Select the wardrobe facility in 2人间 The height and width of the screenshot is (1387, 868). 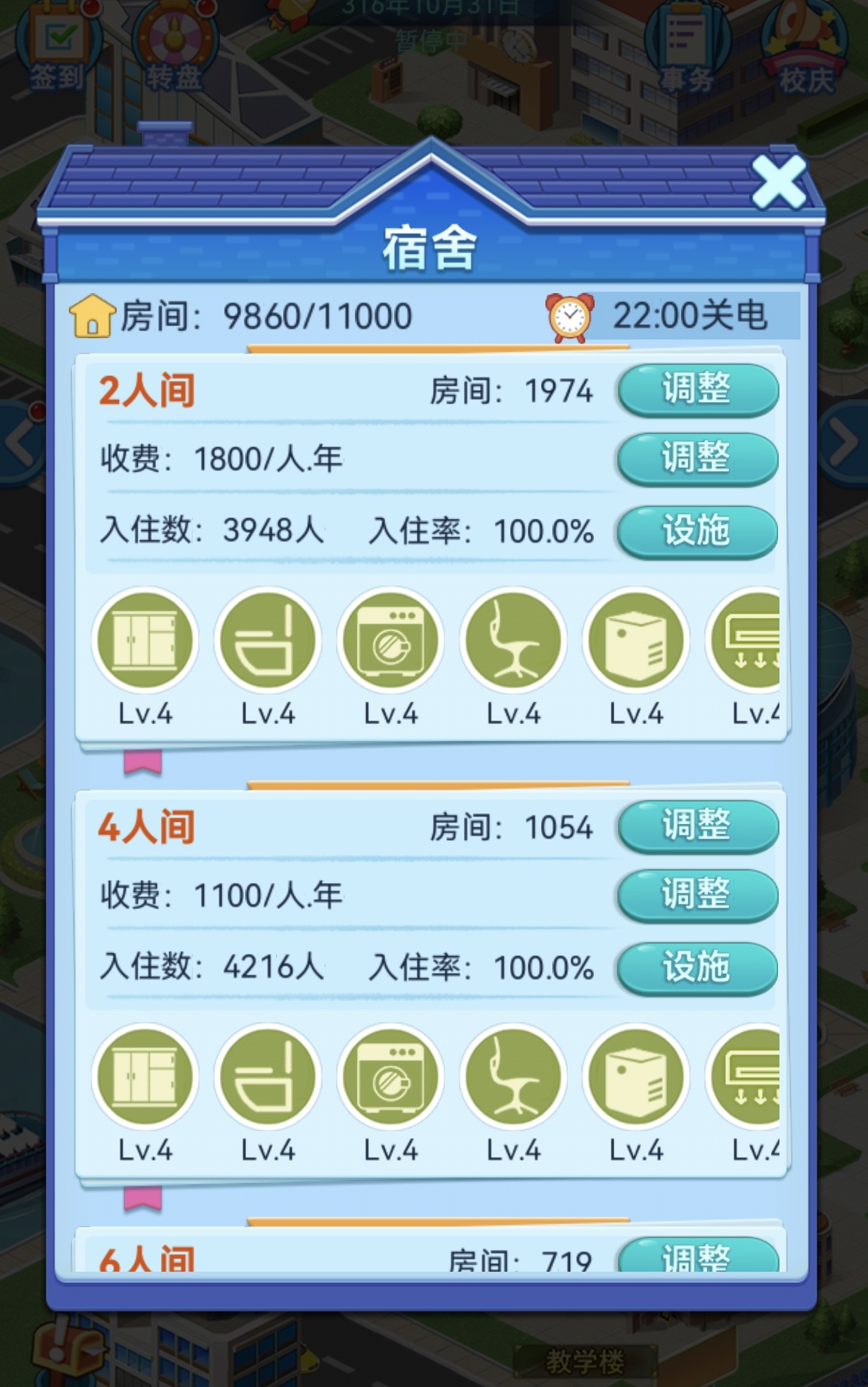[x=145, y=640]
